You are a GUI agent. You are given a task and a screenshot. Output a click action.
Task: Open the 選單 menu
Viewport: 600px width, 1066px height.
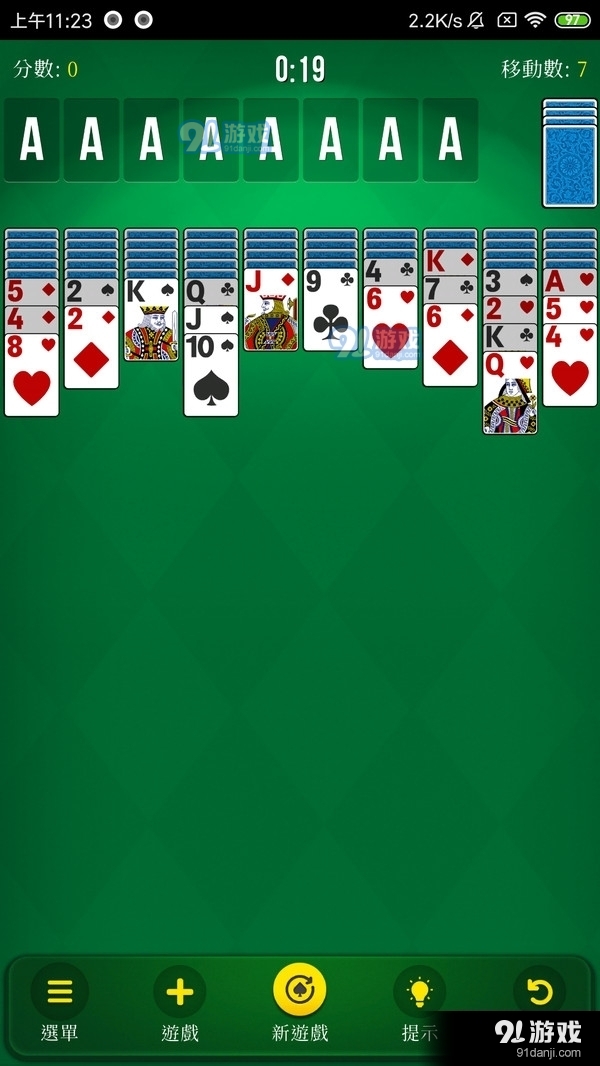59,1003
